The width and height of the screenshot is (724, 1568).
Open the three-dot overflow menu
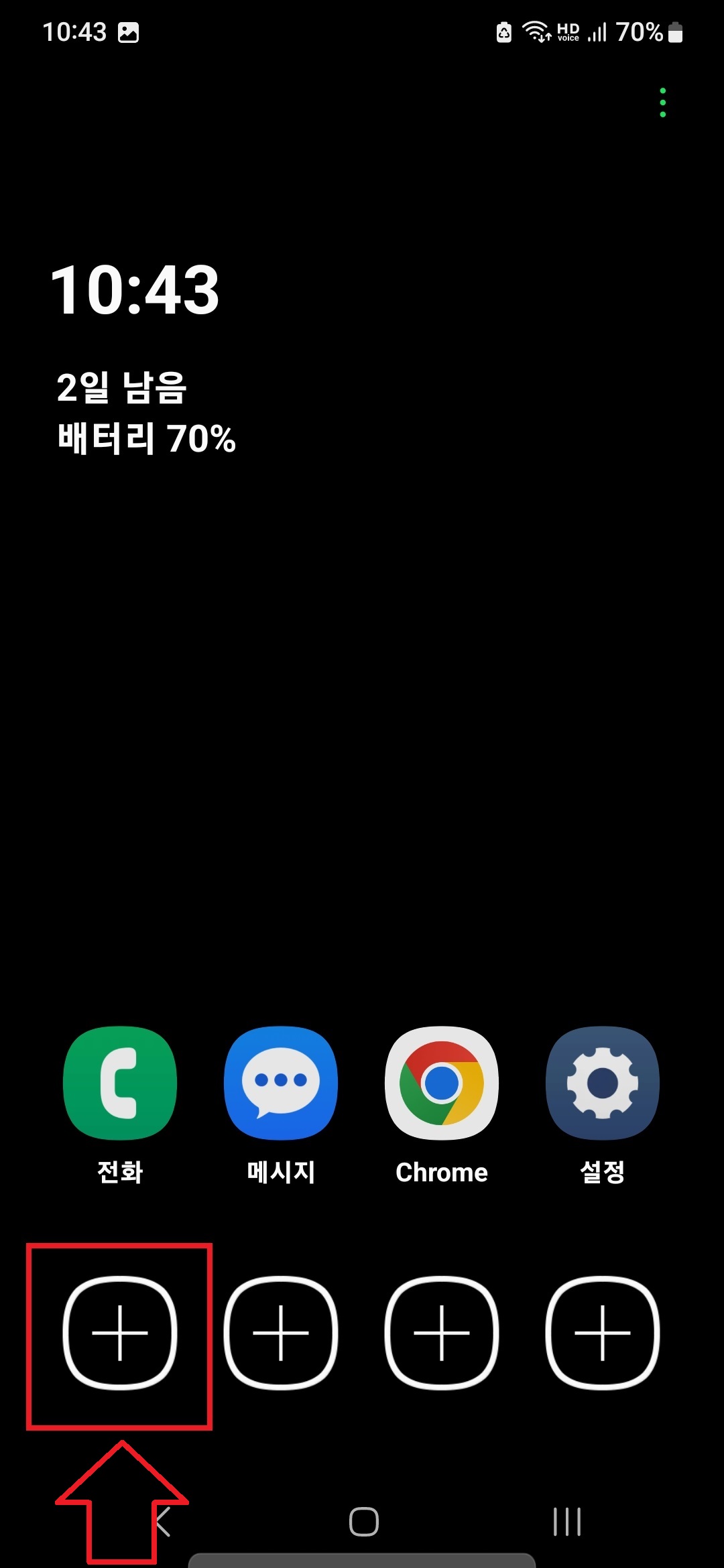tap(662, 102)
